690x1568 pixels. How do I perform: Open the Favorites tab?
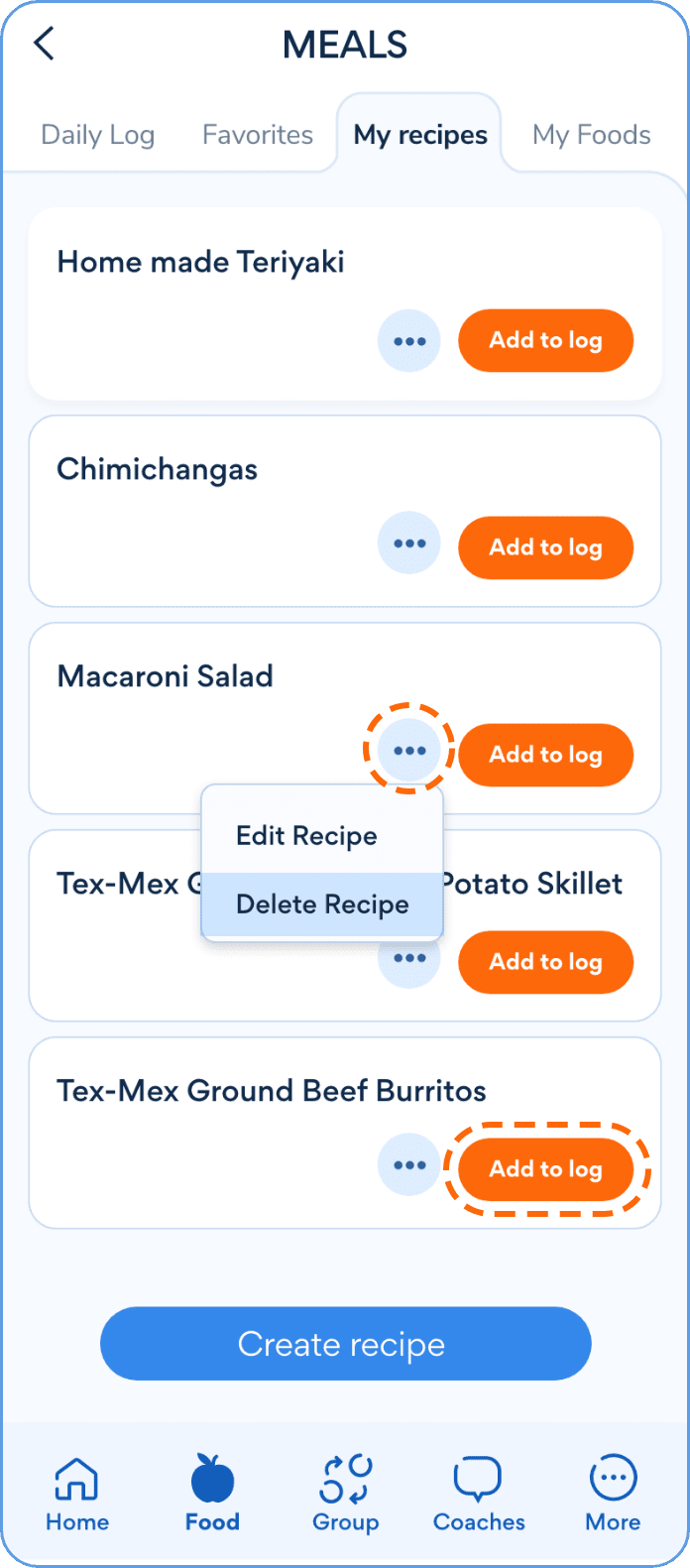click(x=258, y=135)
